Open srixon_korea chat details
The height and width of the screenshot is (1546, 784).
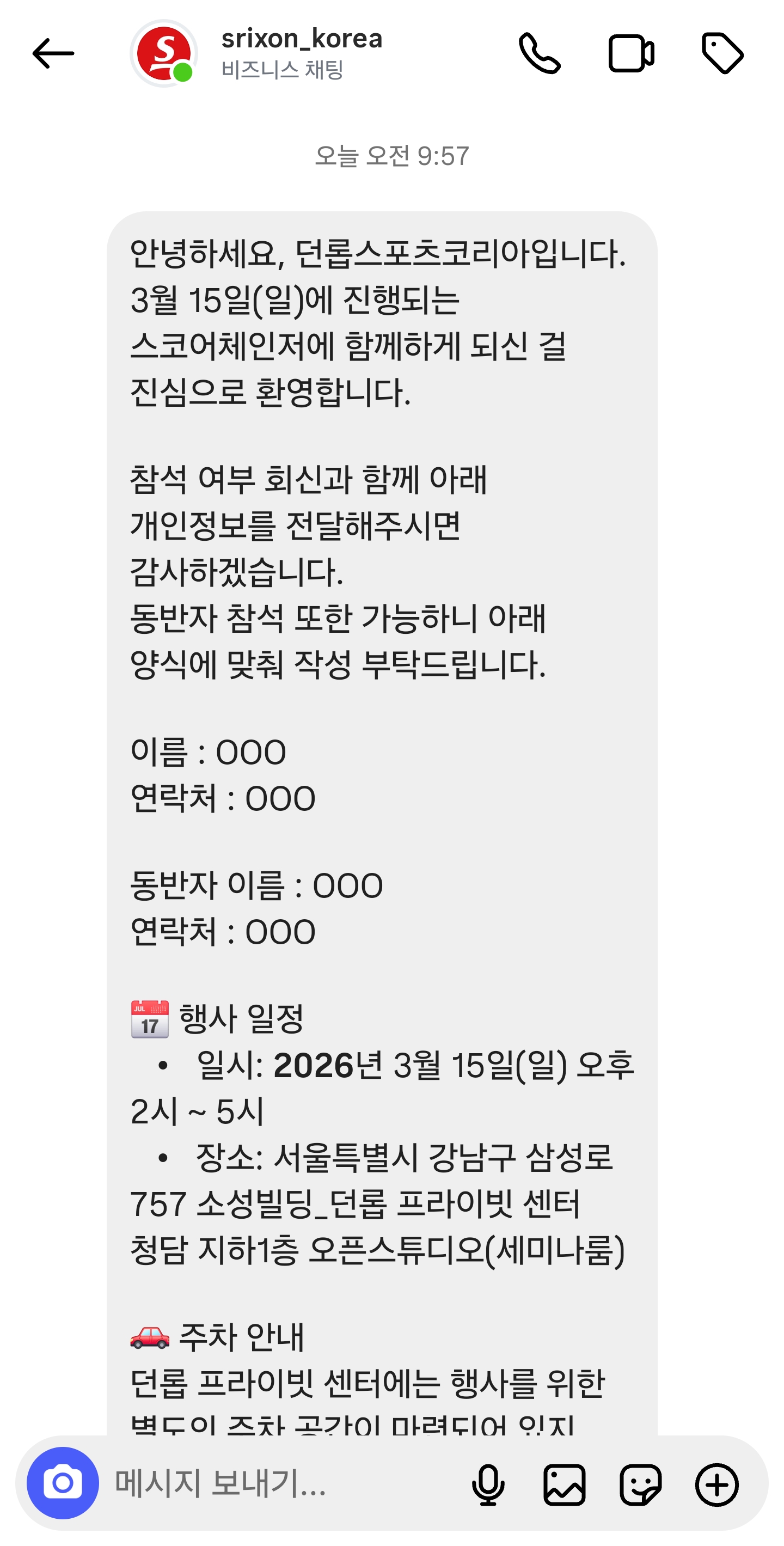(x=301, y=53)
